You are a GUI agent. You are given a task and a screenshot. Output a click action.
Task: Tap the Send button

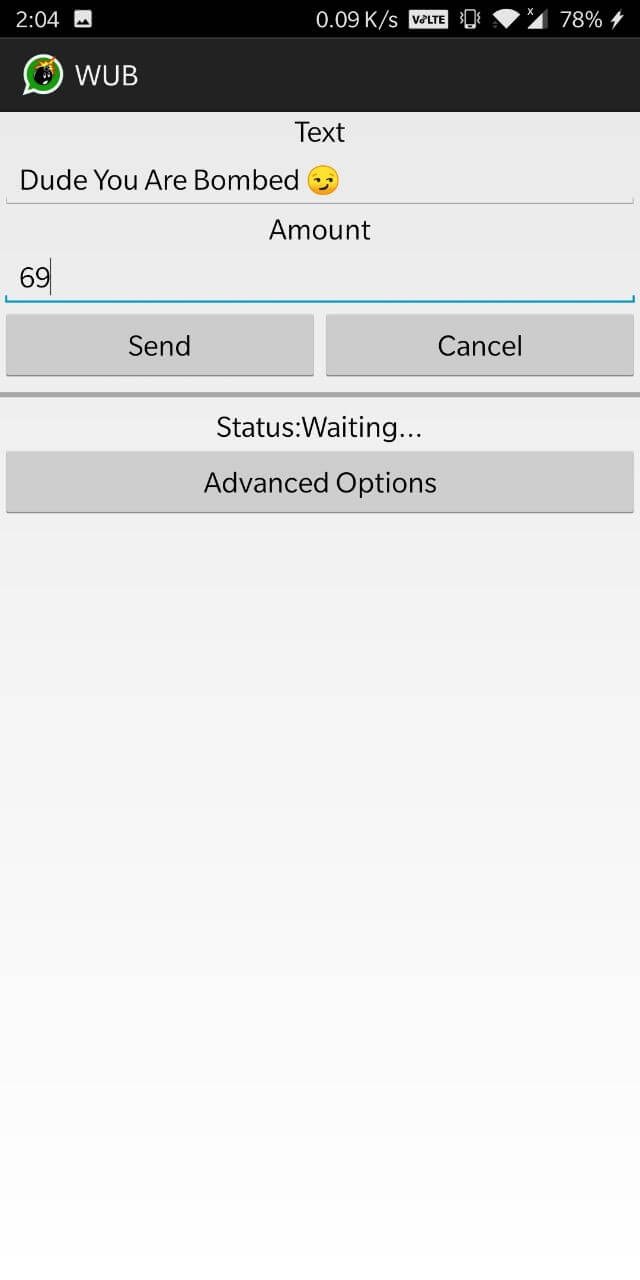160,345
